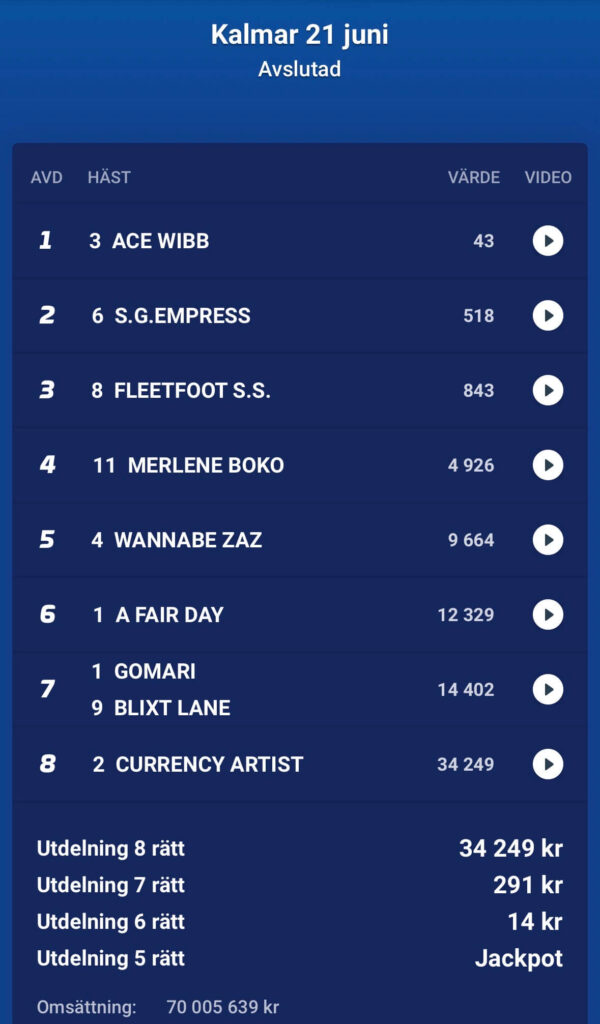Screen dimensions: 600x1024
Task: Play the A Fair Day race video
Action: [548, 615]
